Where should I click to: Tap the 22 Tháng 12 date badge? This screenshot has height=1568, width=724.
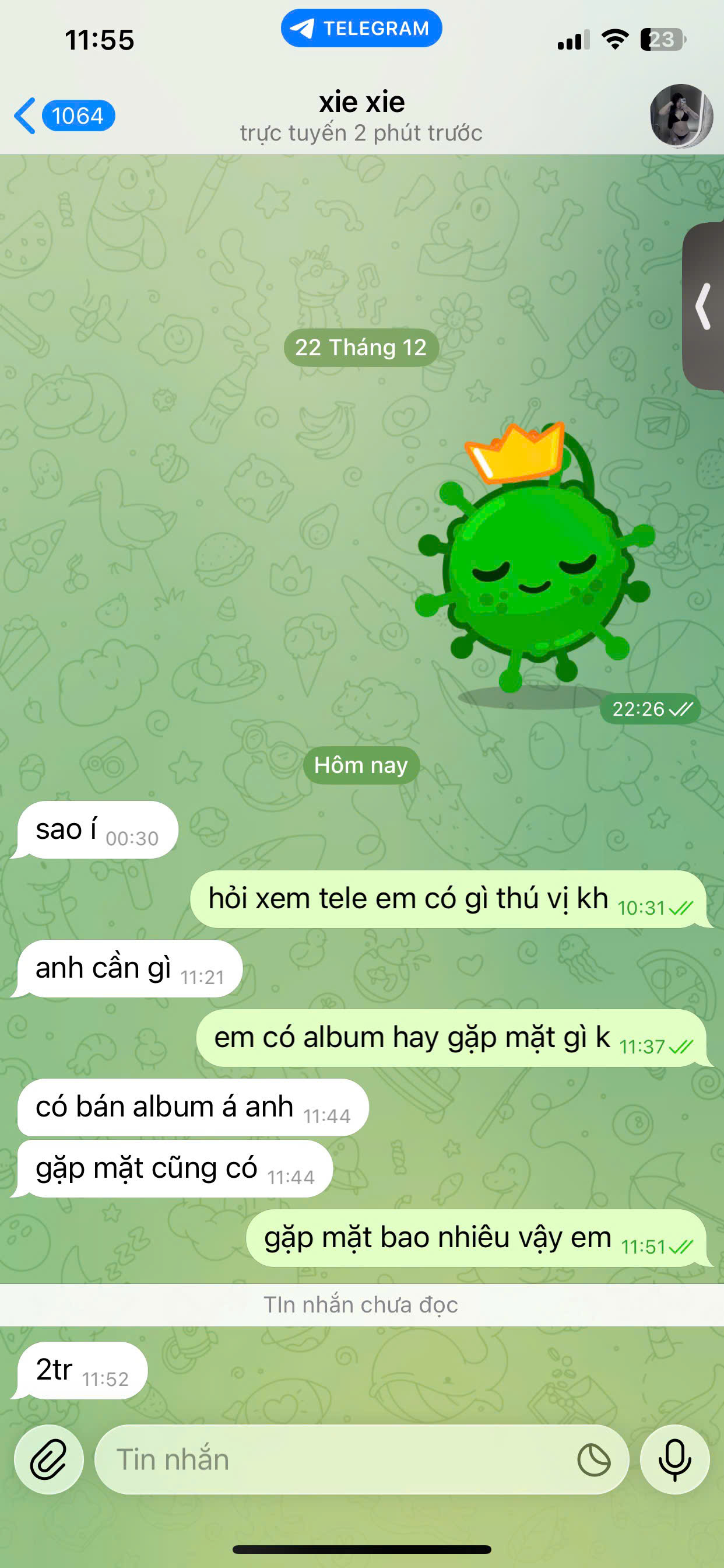(x=361, y=348)
